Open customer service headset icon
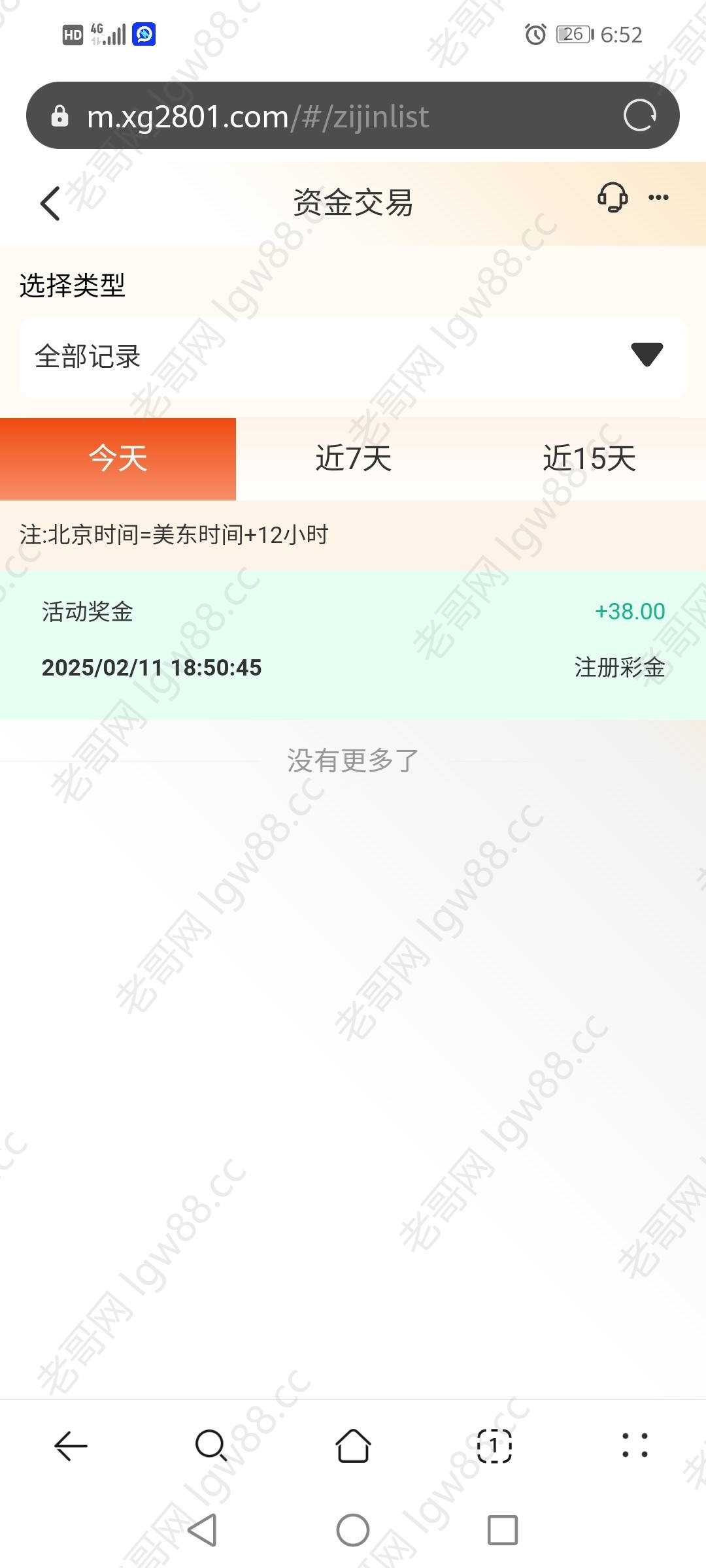This screenshot has height=1568, width=706. pyautogui.click(x=613, y=197)
